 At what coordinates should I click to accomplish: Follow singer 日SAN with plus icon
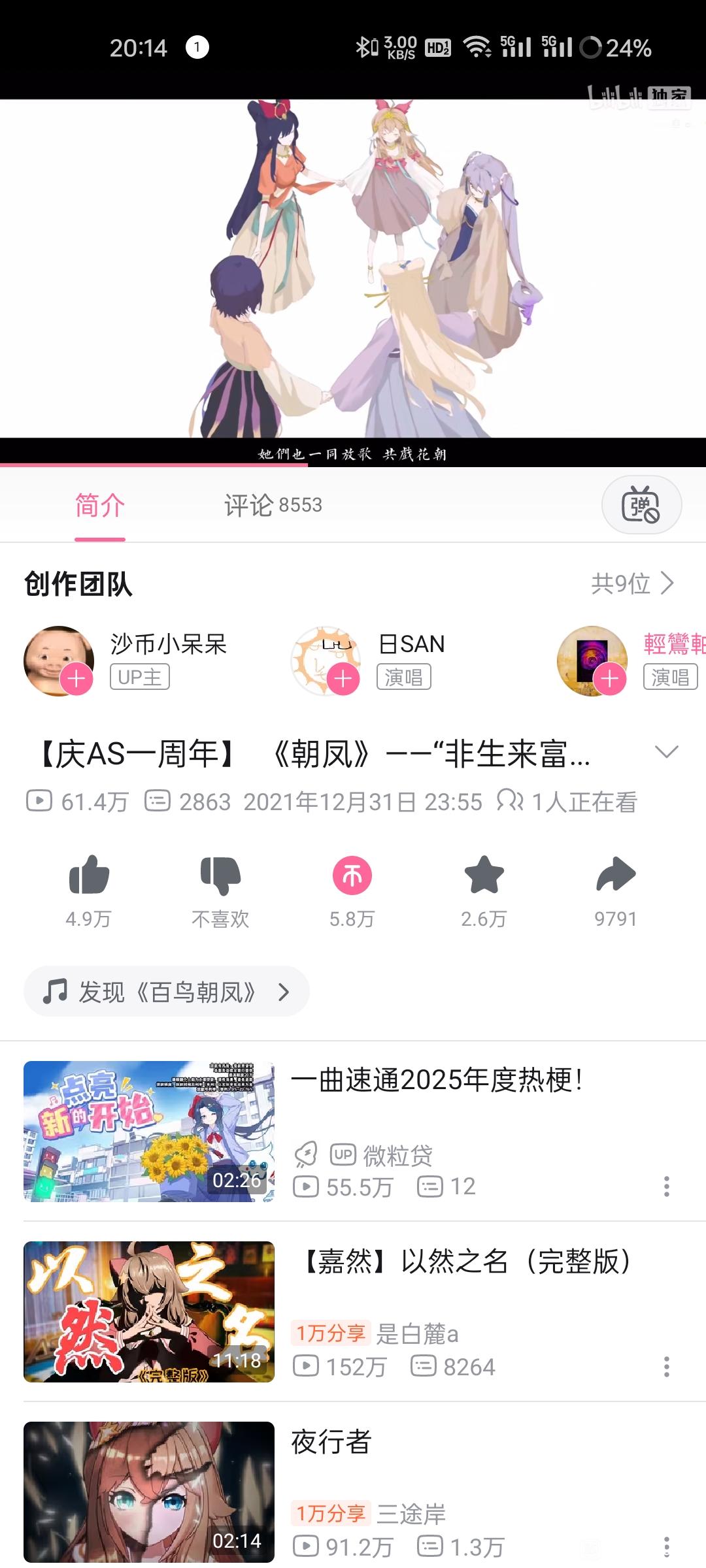tap(343, 679)
